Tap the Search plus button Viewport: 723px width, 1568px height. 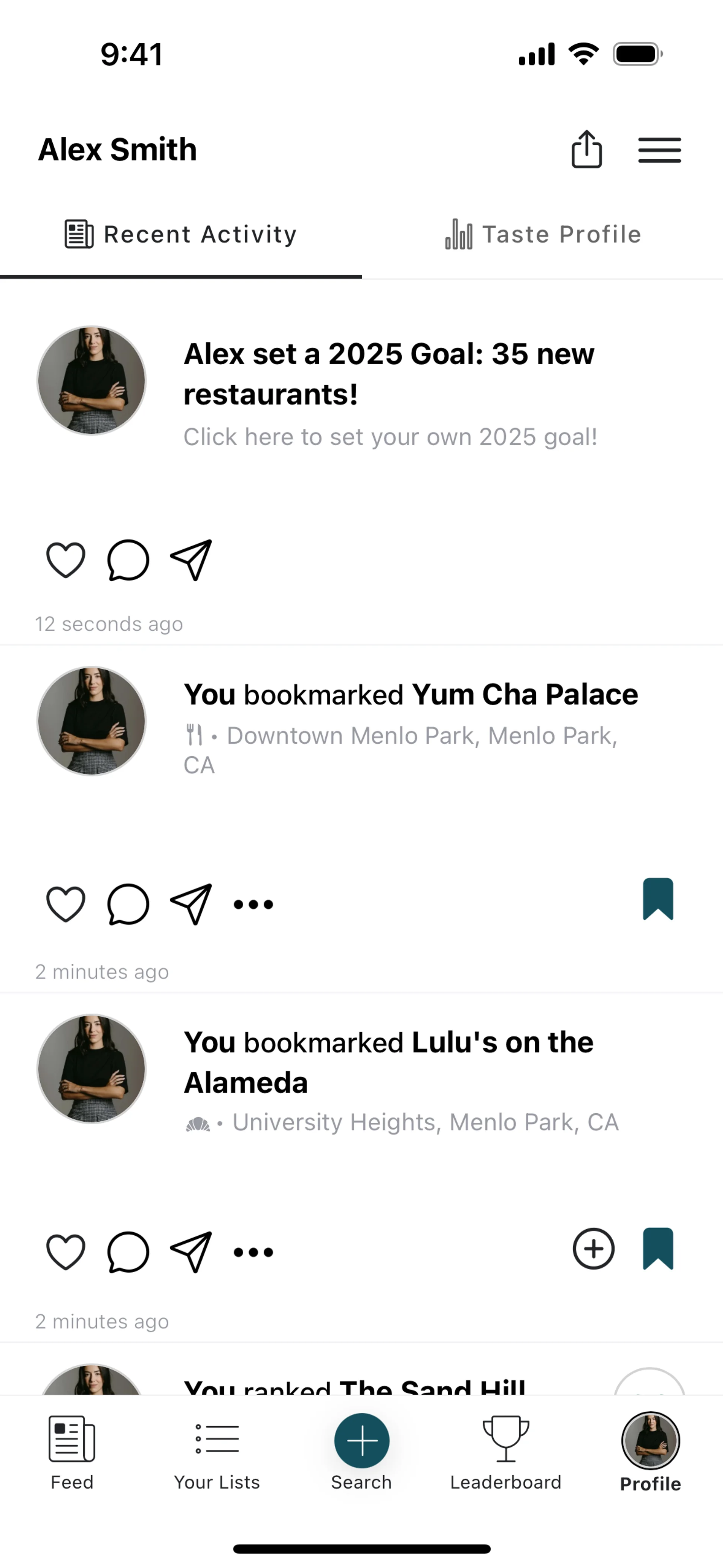[361, 1441]
